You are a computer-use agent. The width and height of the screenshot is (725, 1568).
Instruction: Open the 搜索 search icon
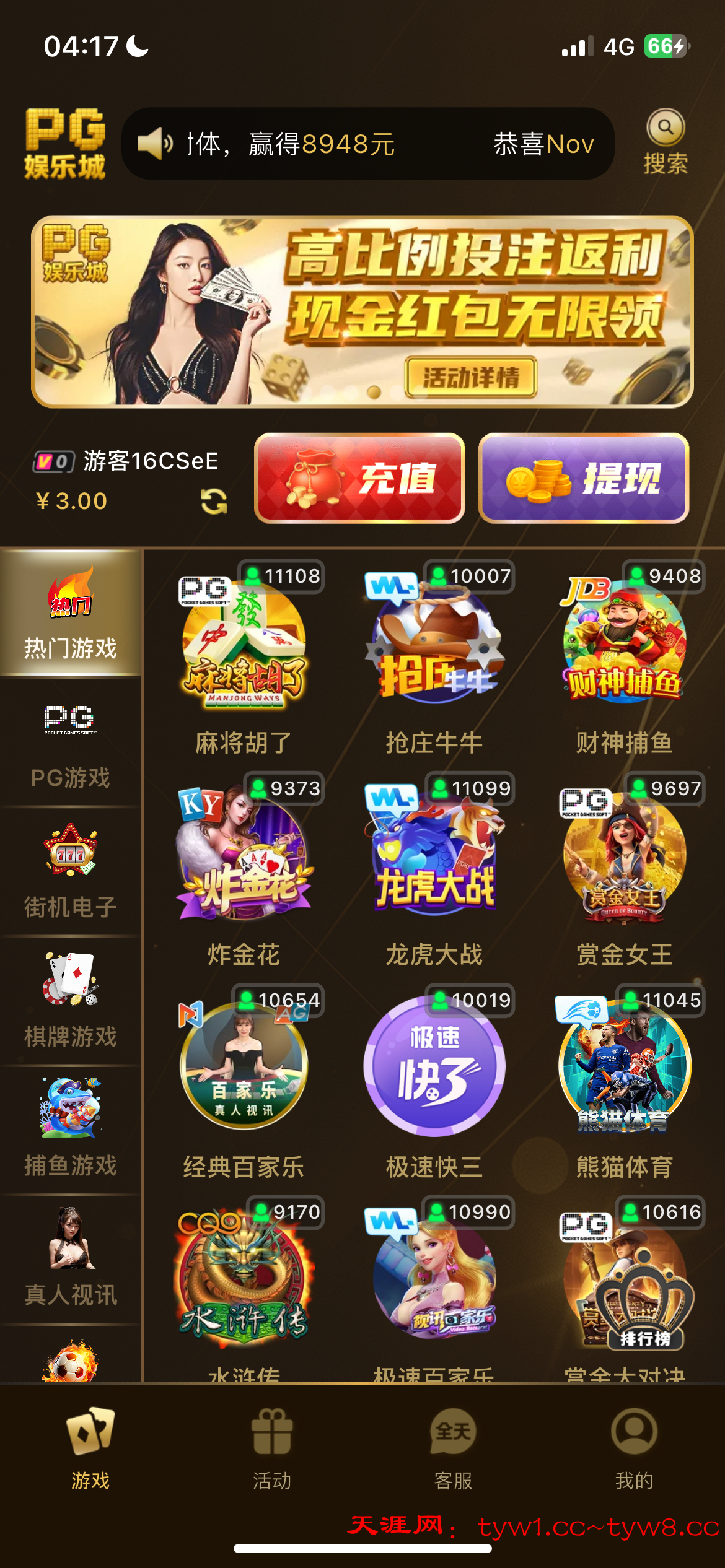666,141
